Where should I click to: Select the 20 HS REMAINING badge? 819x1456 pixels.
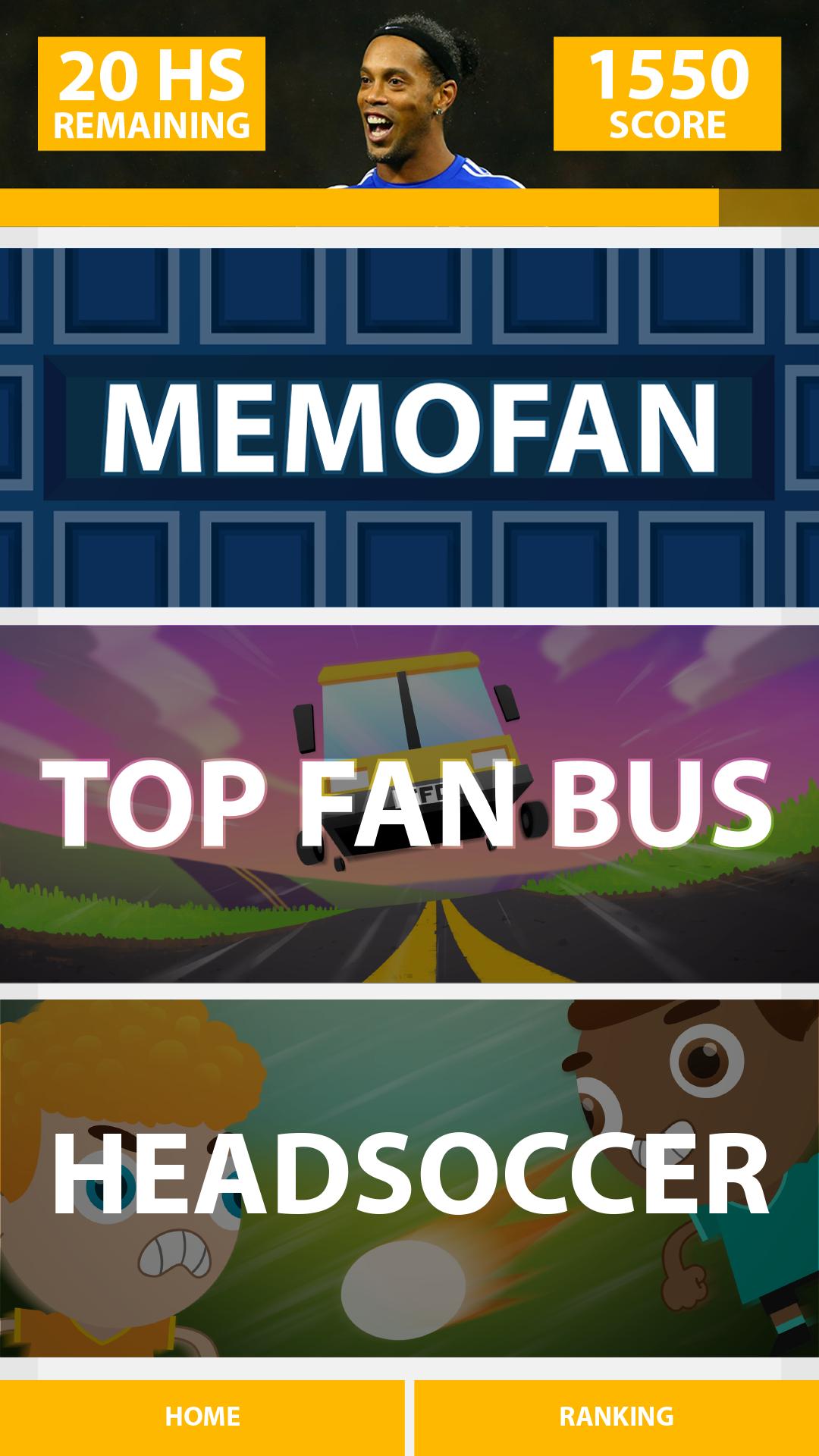(x=152, y=91)
